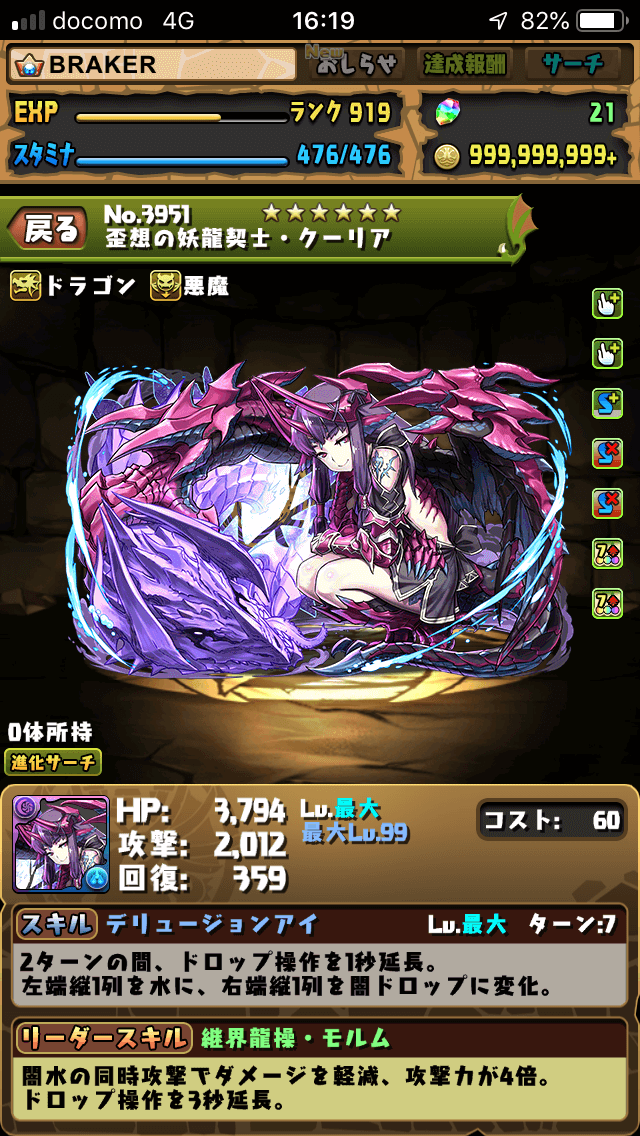Screen dimensions: 640x1136
Task: Open the サーチ search button
Action: pos(573,65)
